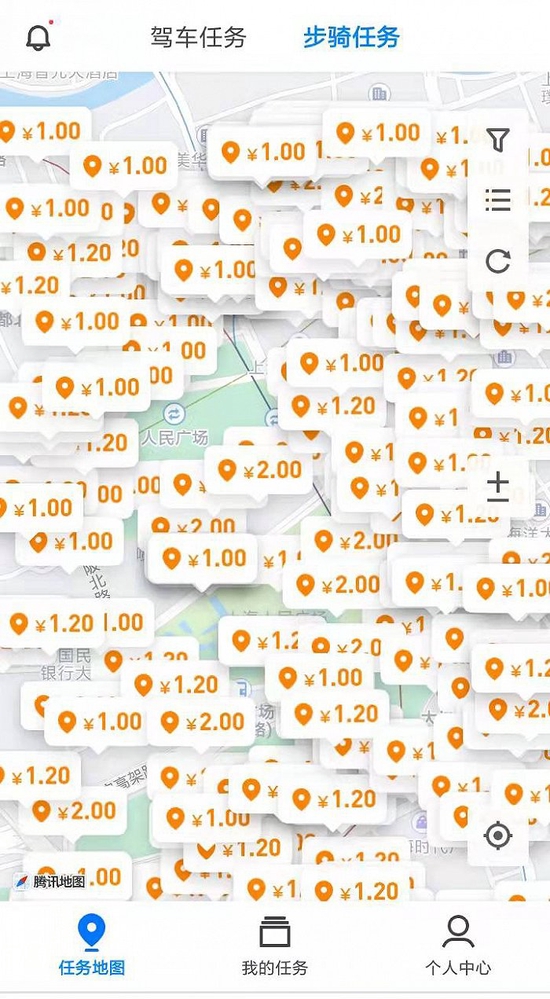Screen dimensions: 550x999
Task: Open 我的任务 tab
Action: [275, 945]
